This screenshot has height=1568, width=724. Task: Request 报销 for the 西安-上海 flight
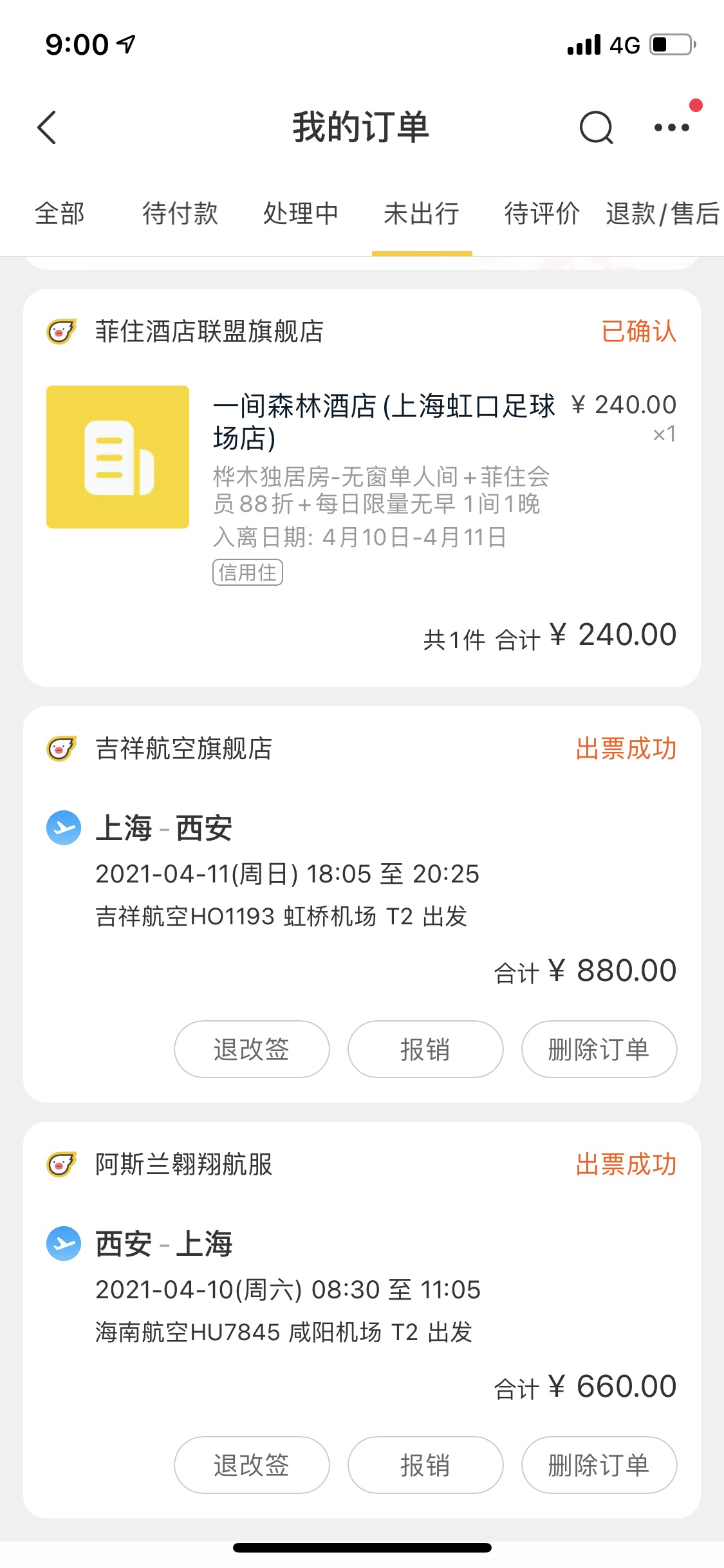pos(425,1465)
